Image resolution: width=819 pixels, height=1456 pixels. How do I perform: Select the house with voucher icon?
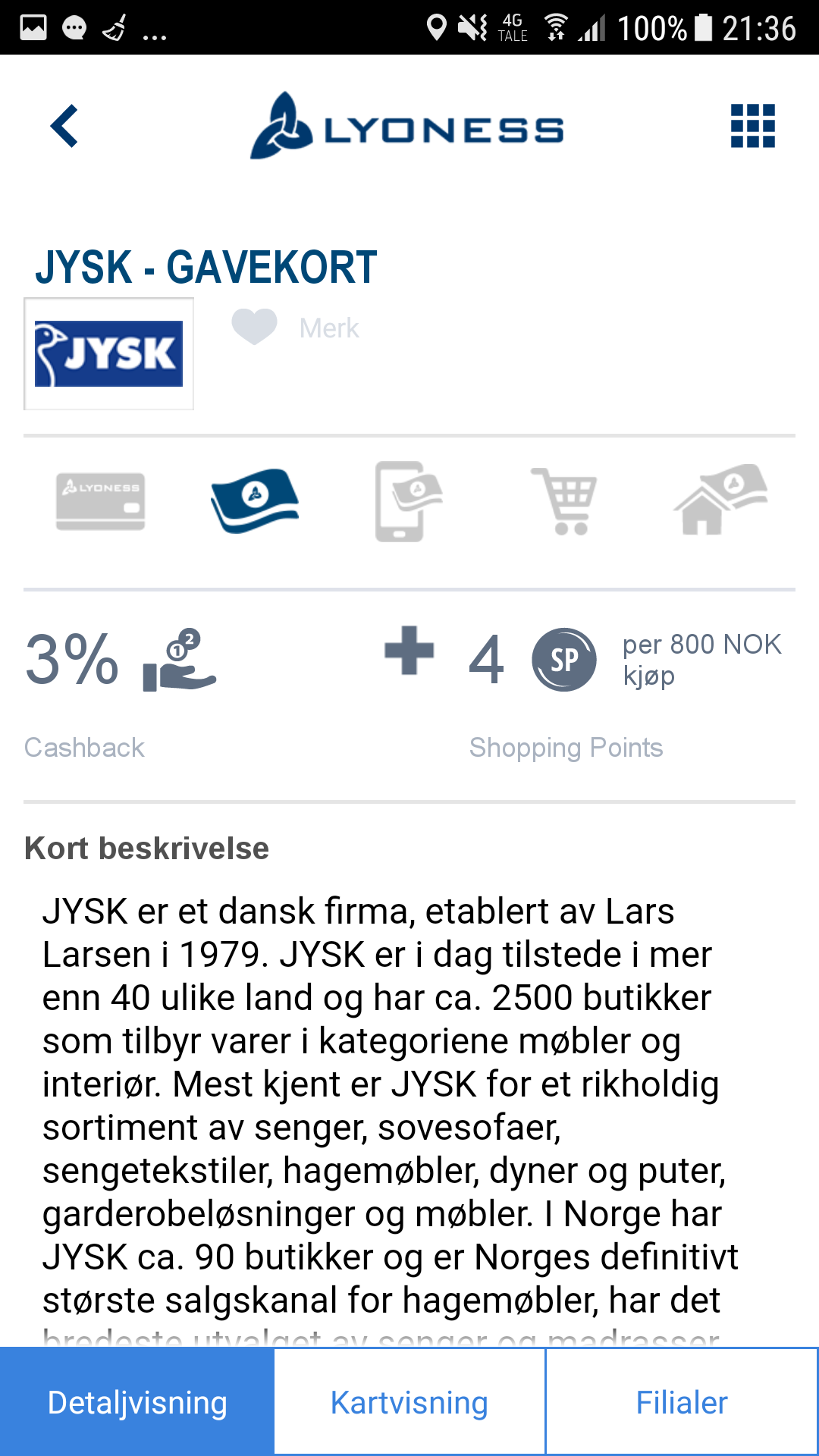pos(720,500)
